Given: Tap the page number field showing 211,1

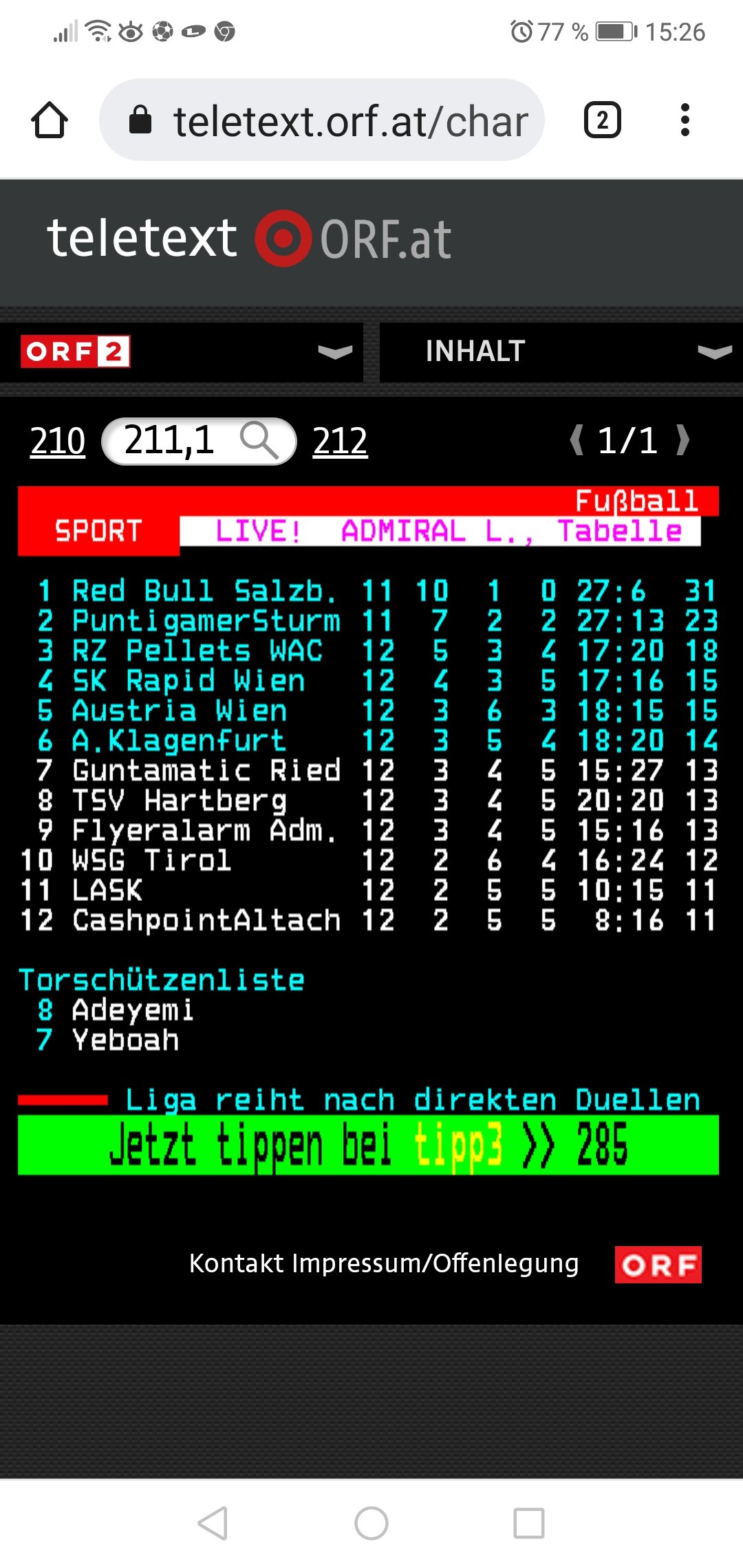Looking at the screenshot, I should pyautogui.click(x=199, y=441).
